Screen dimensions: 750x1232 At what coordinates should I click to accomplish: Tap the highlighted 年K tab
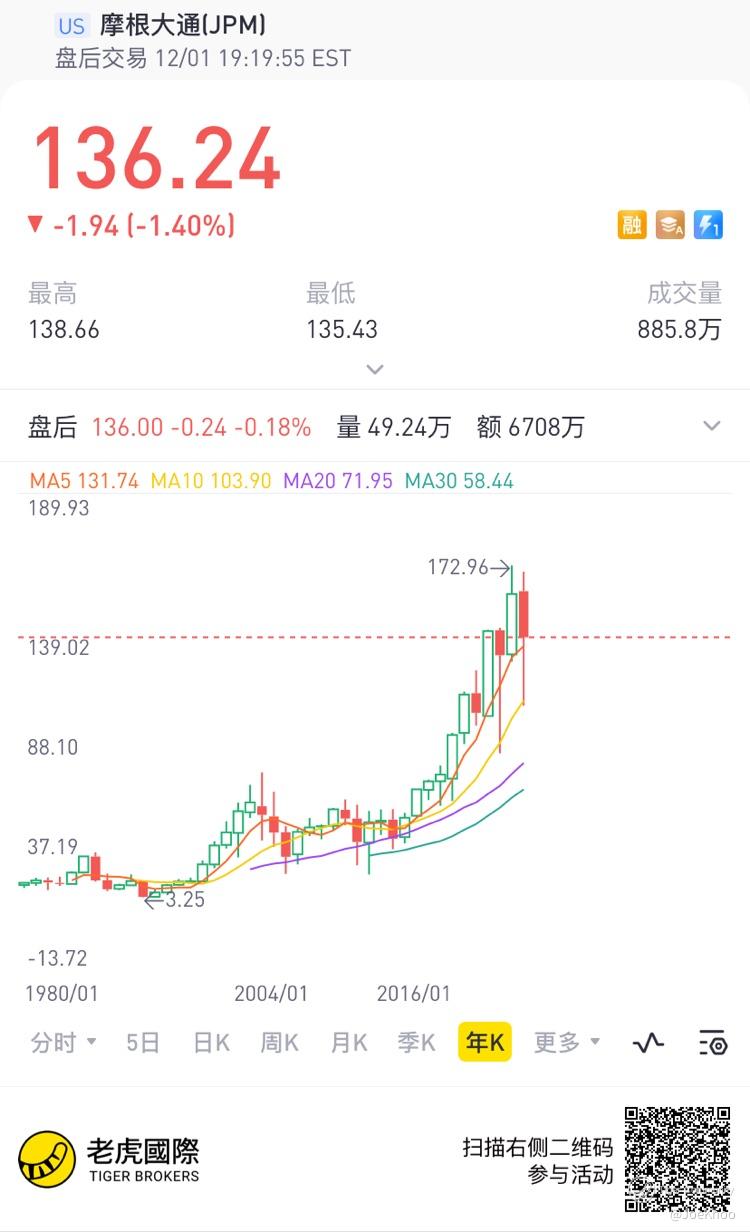[485, 1043]
